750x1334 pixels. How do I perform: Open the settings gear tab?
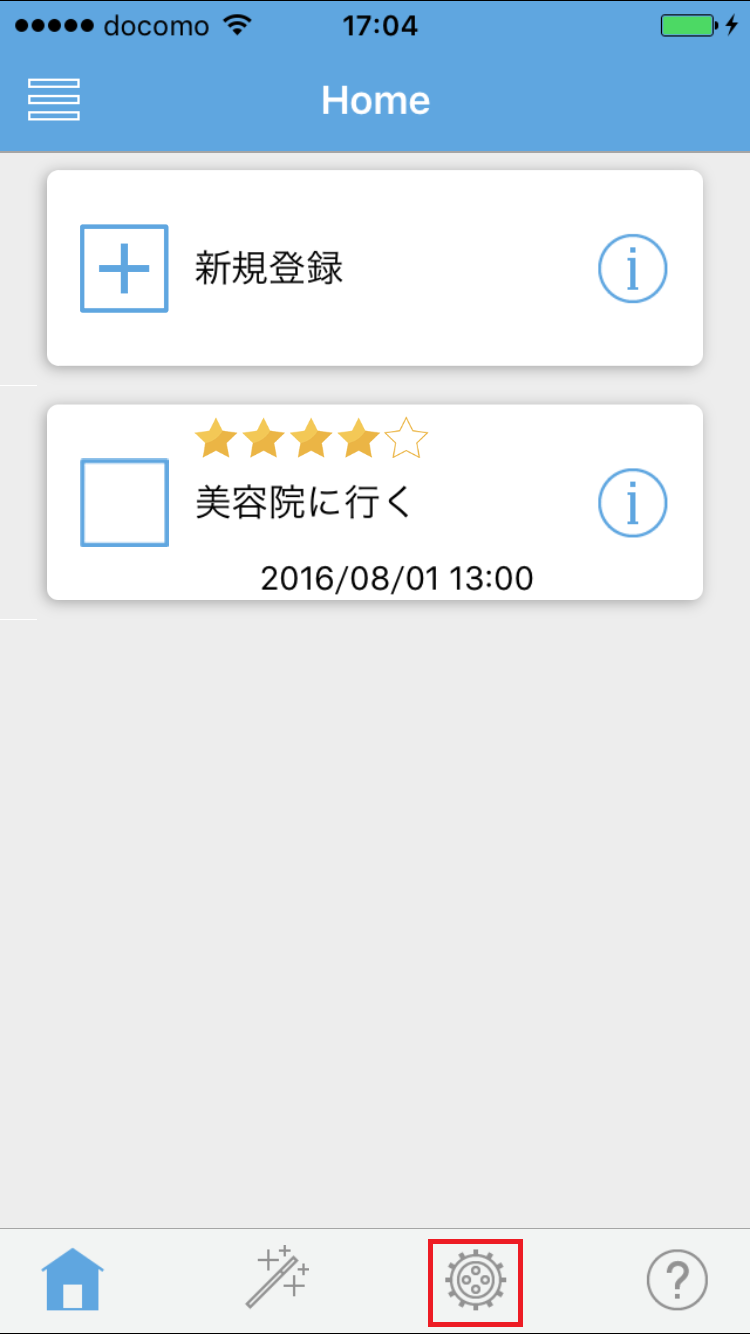click(x=476, y=1281)
